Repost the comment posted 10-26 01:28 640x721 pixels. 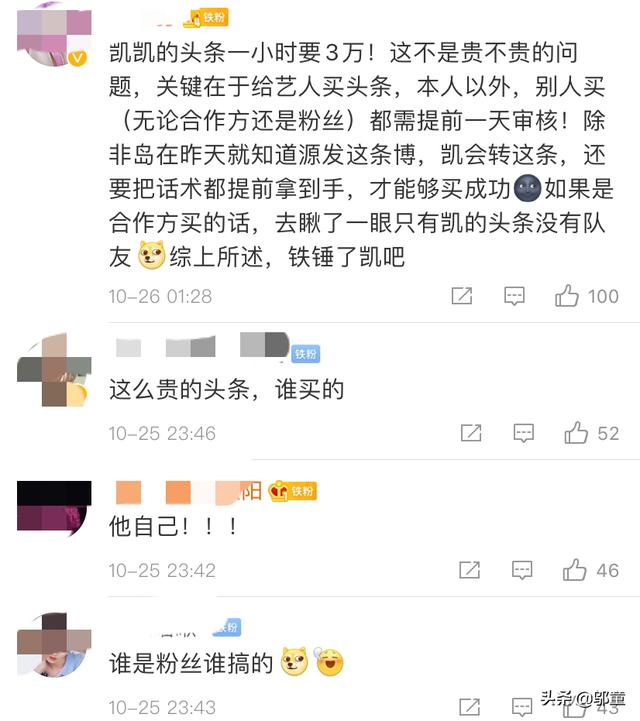click(x=461, y=296)
